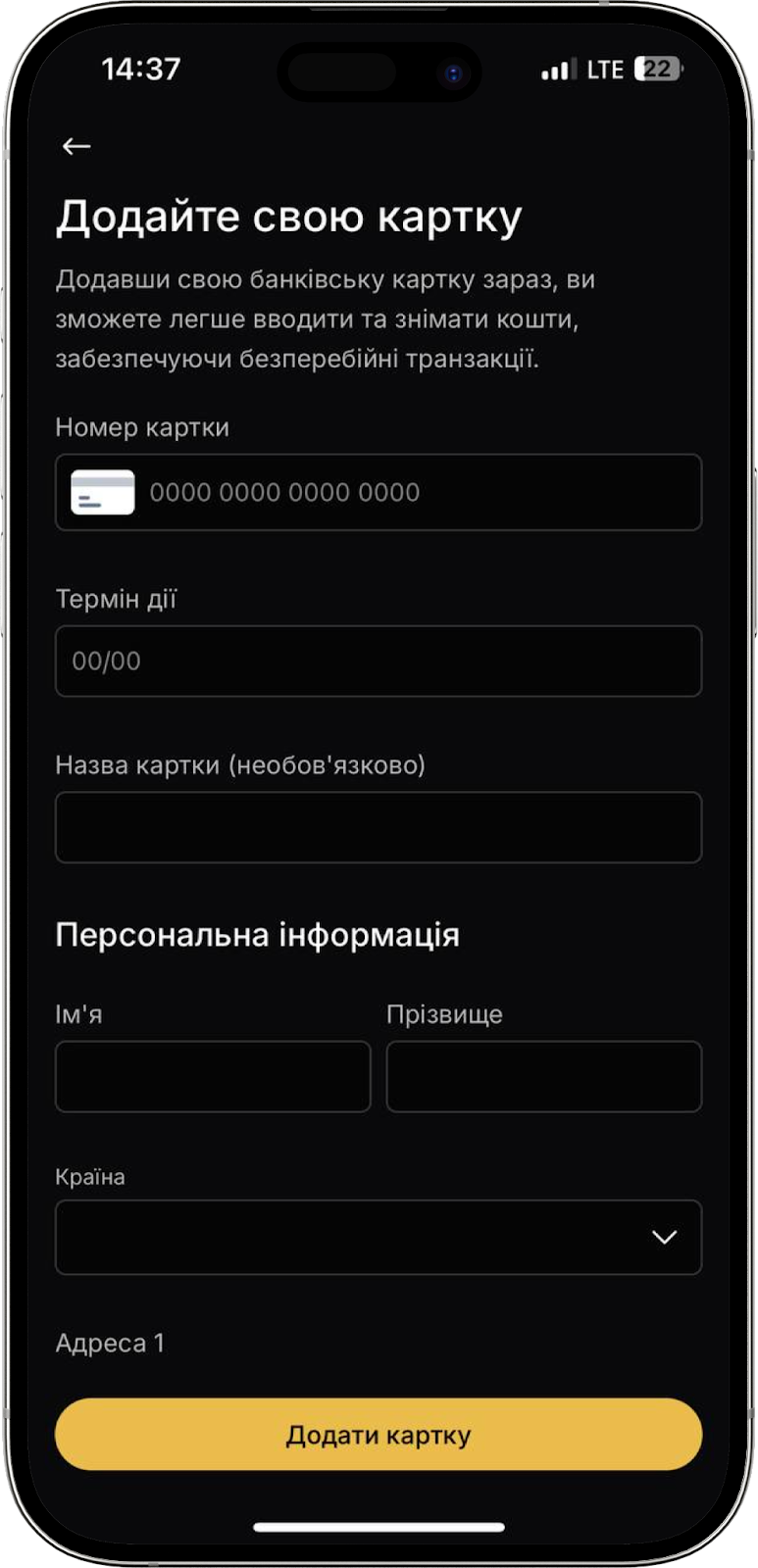758x1568 pixels.
Task: Go back using the arrow icon
Action: click(x=76, y=146)
